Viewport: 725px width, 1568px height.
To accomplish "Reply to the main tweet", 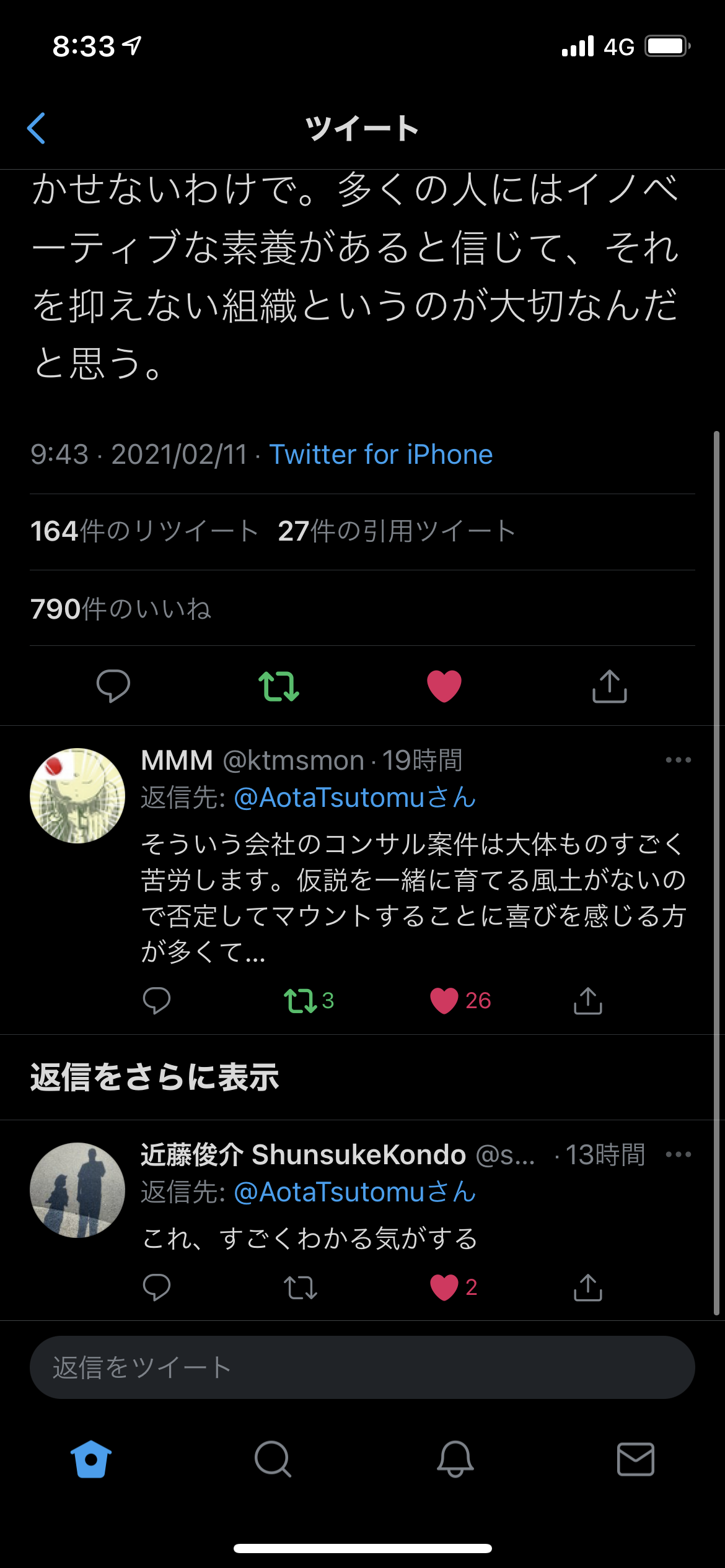I will (x=113, y=686).
